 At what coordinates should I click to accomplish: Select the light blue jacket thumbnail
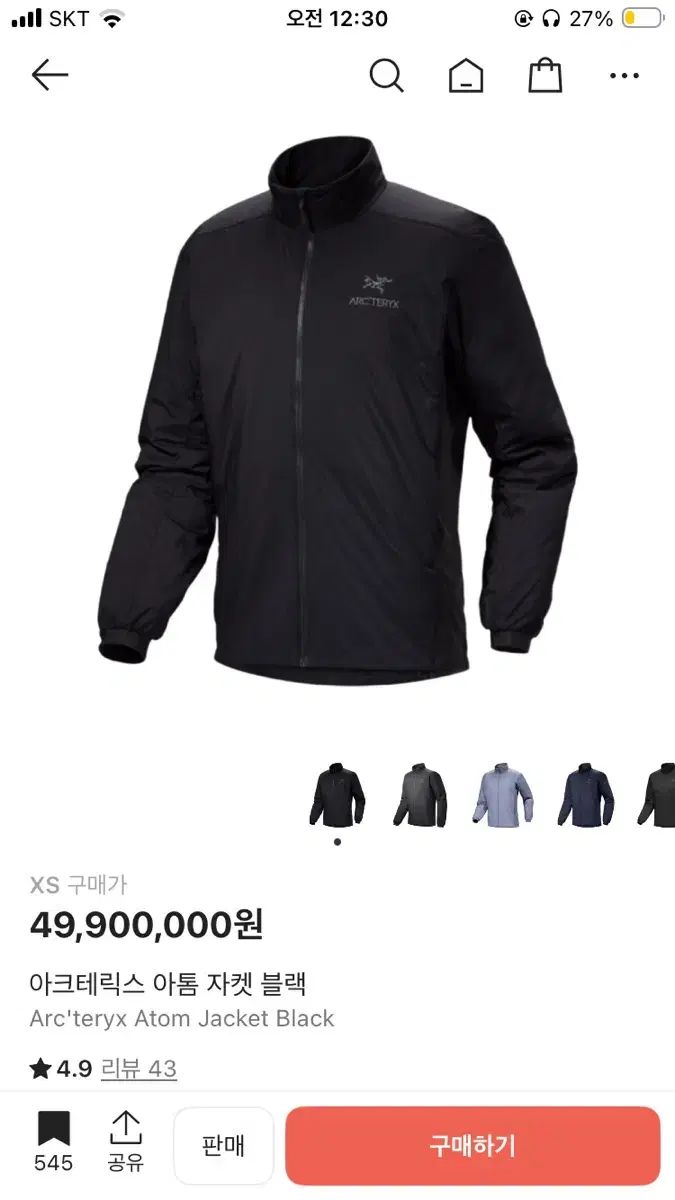(x=503, y=795)
